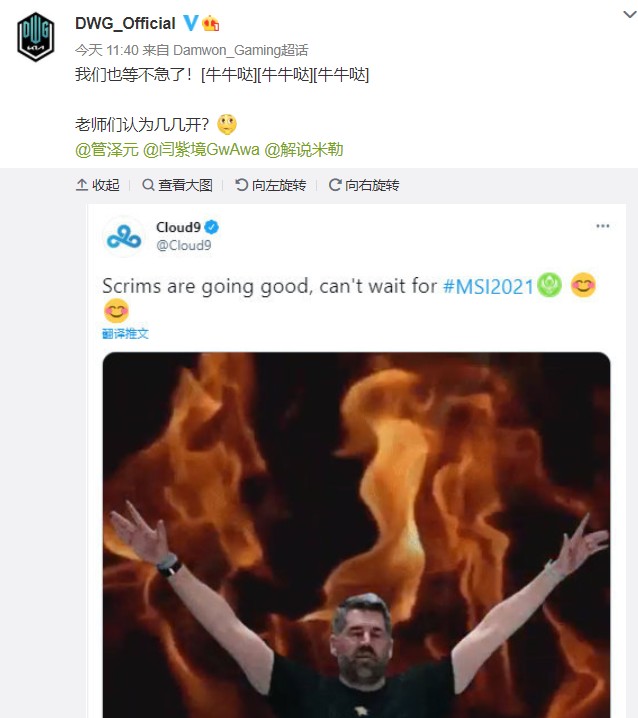Rotate the image left with 向左旋转
The height and width of the screenshot is (718, 638).
coord(271,185)
